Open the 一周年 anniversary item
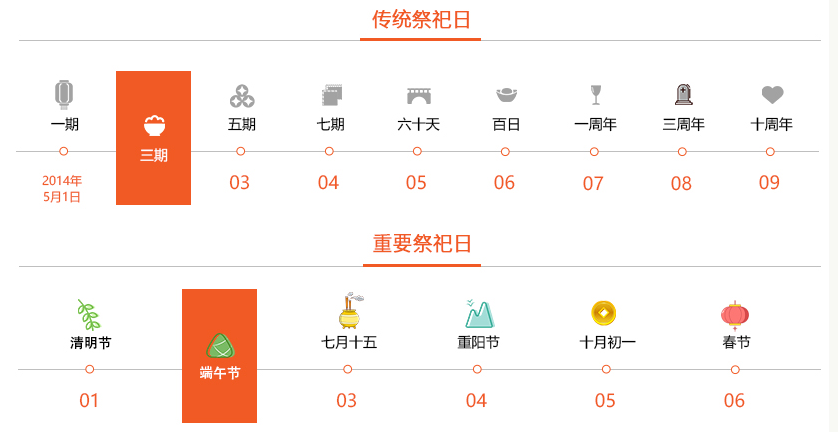This screenshot has width=838, height=432. (x=595, y=108)
